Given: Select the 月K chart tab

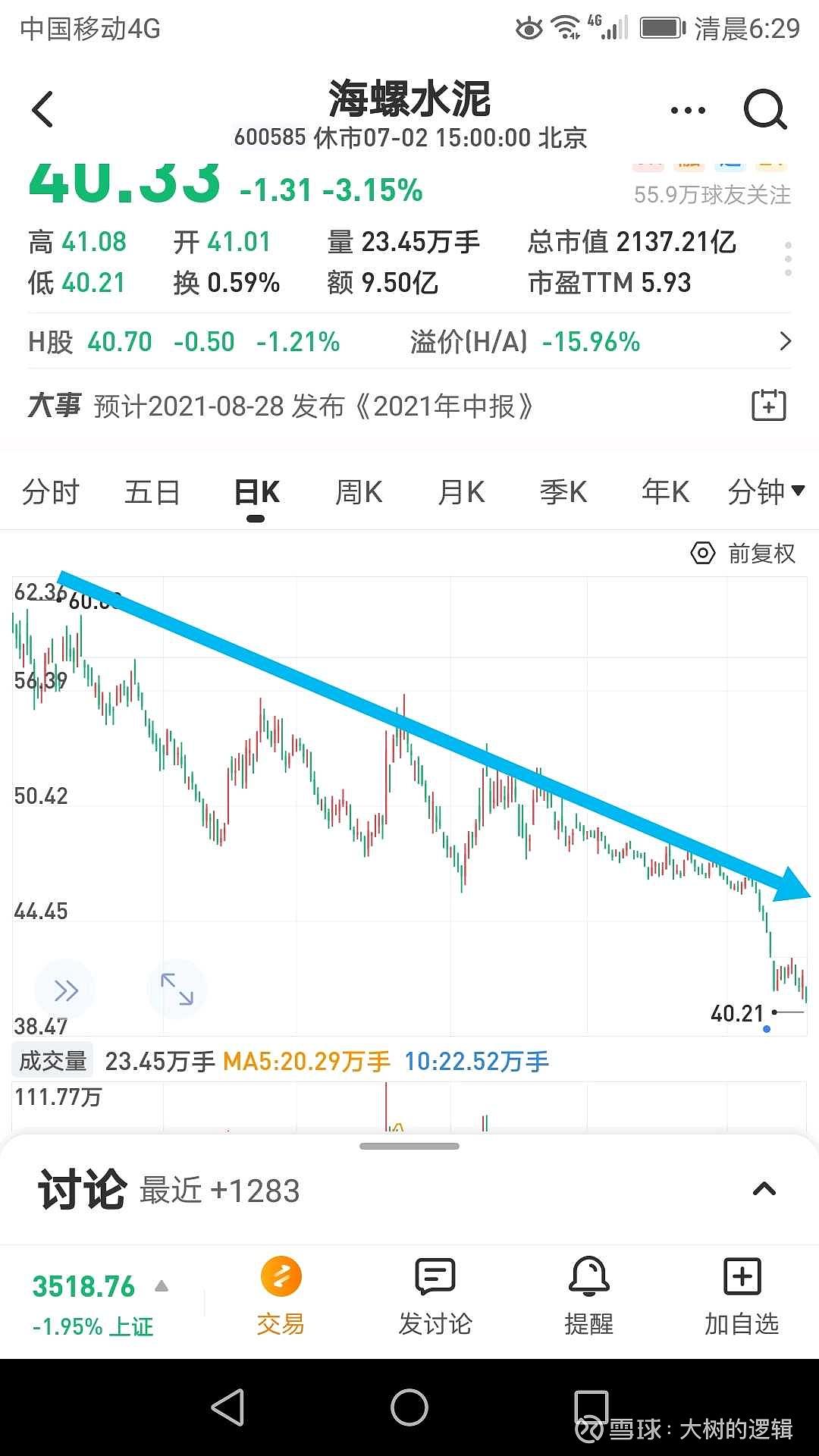Looking at the screenshot, I should point(461,492).
